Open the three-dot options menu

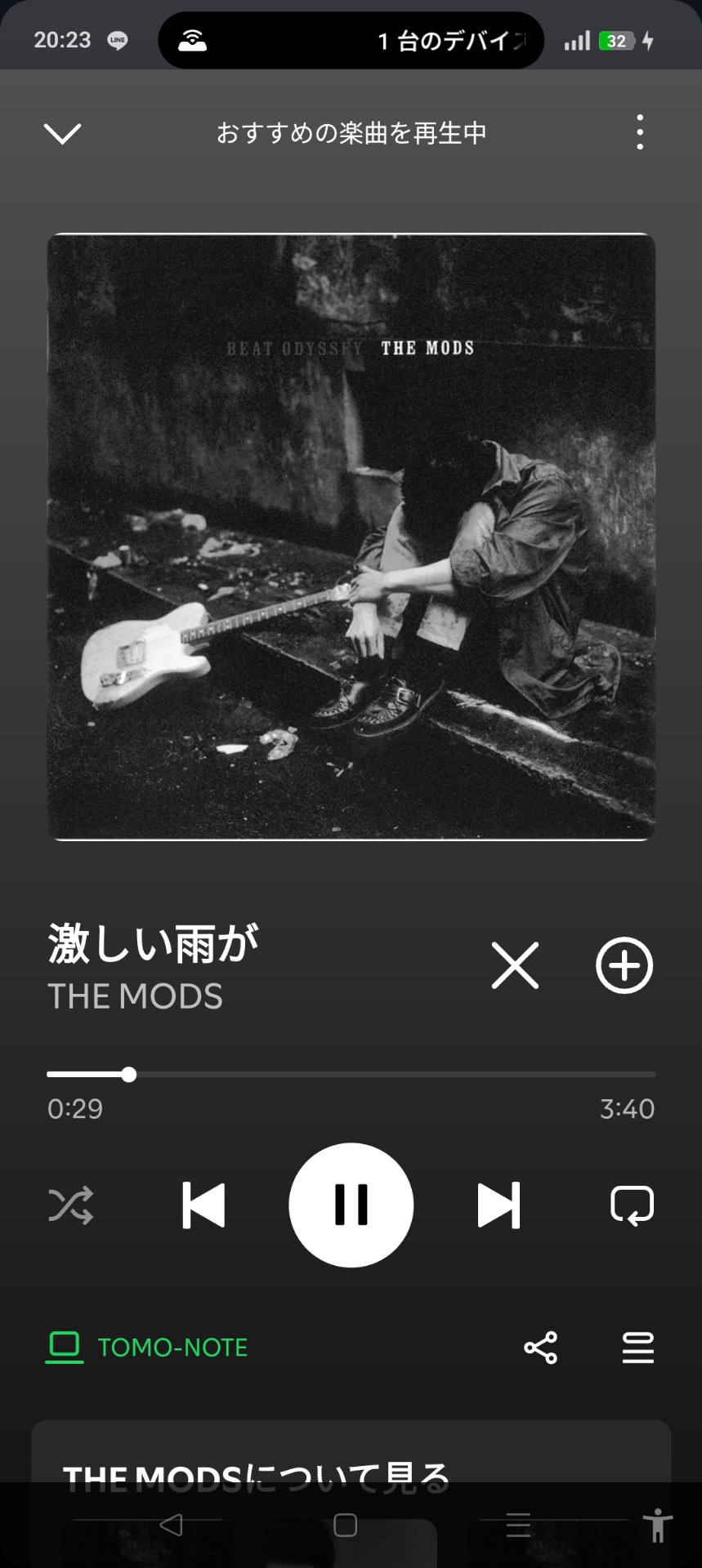(640, 132)
